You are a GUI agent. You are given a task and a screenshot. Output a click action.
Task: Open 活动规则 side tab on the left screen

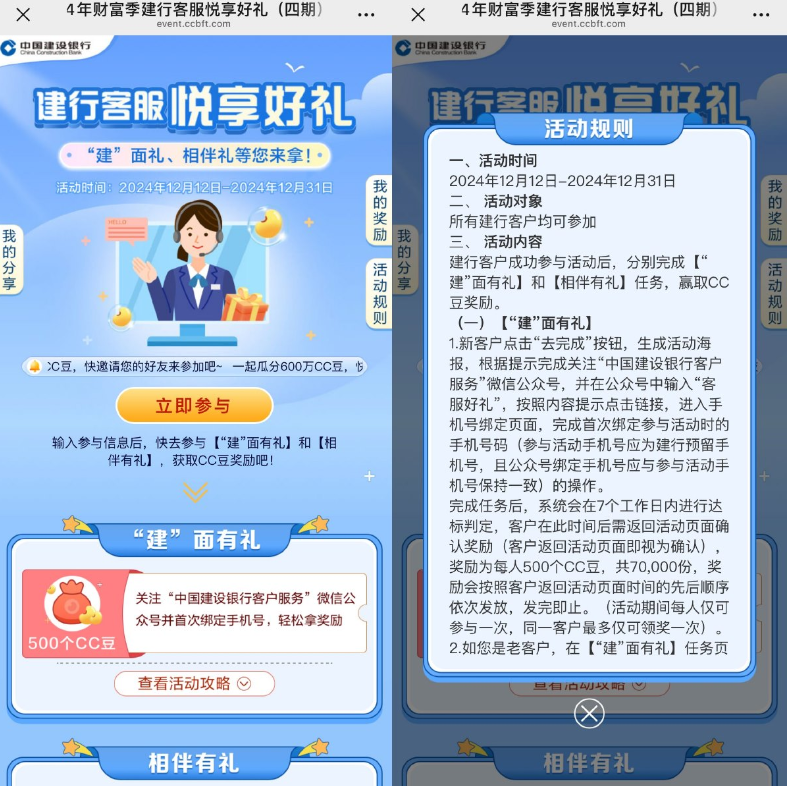click(x=379, y=294)
